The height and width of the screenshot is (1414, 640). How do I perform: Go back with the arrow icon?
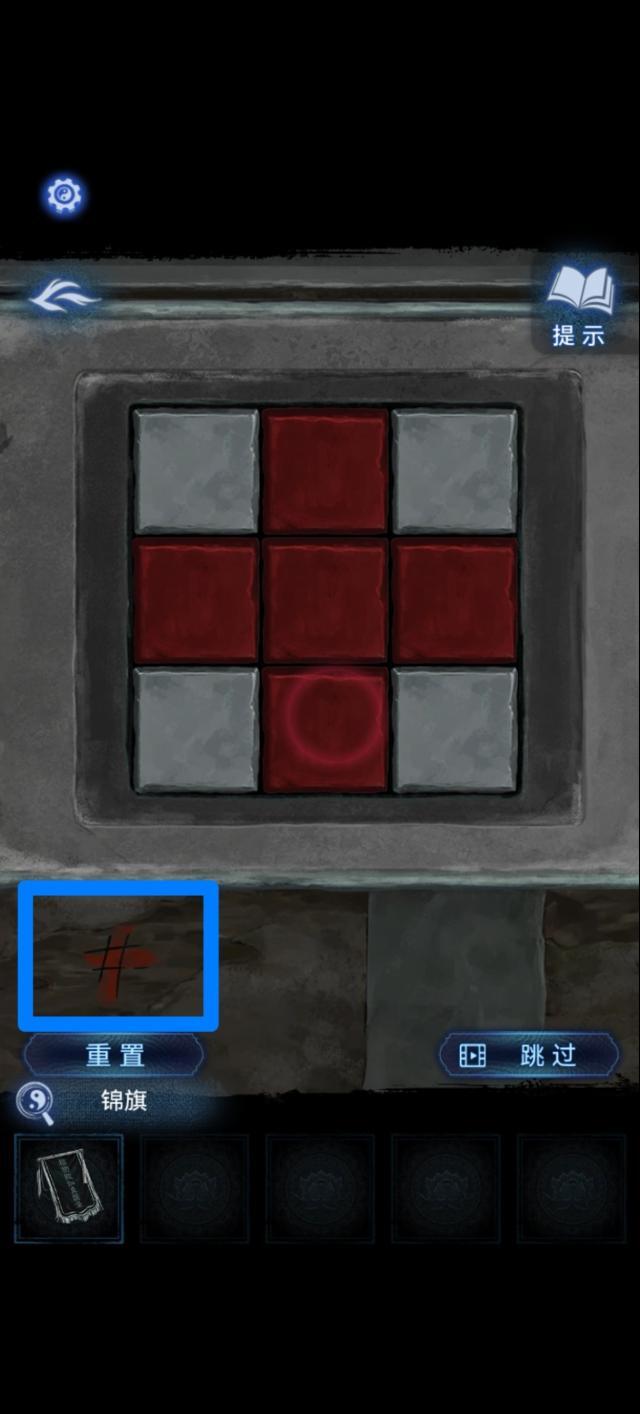pyautogui.click(x=63, y=296)
